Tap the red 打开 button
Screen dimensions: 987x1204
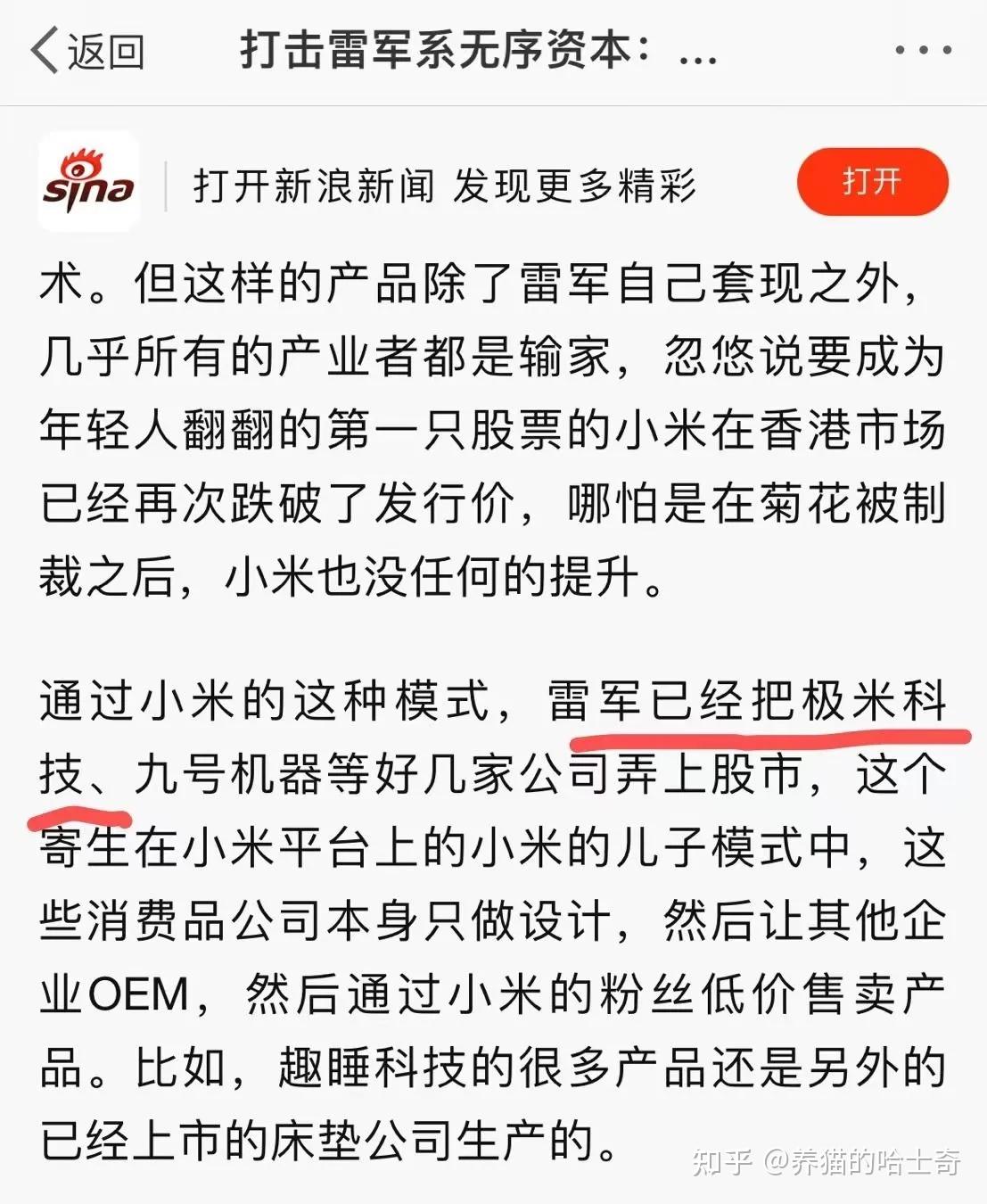pyautogui.click(x=872, y=182)
